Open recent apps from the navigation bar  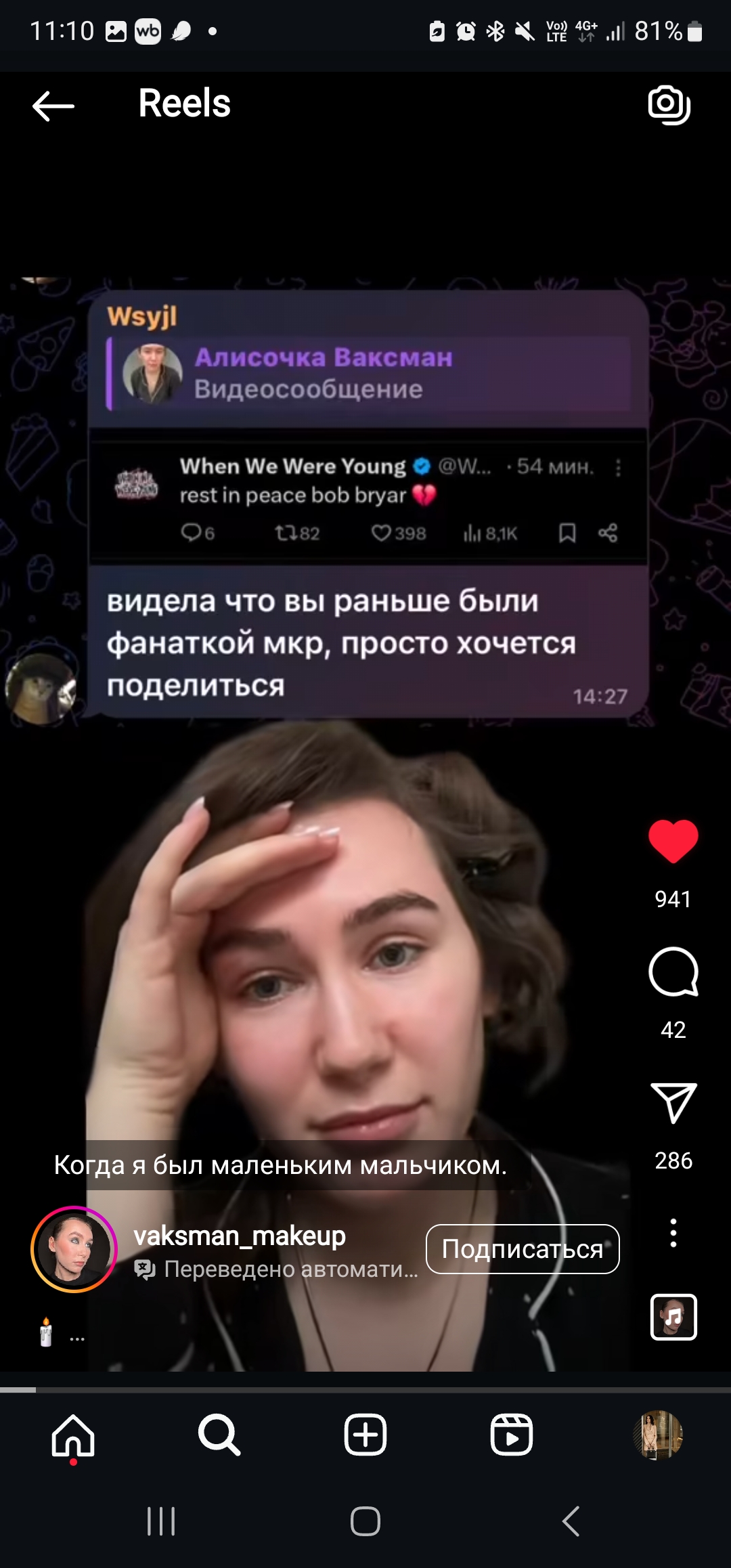click(x=161, y=1521)
